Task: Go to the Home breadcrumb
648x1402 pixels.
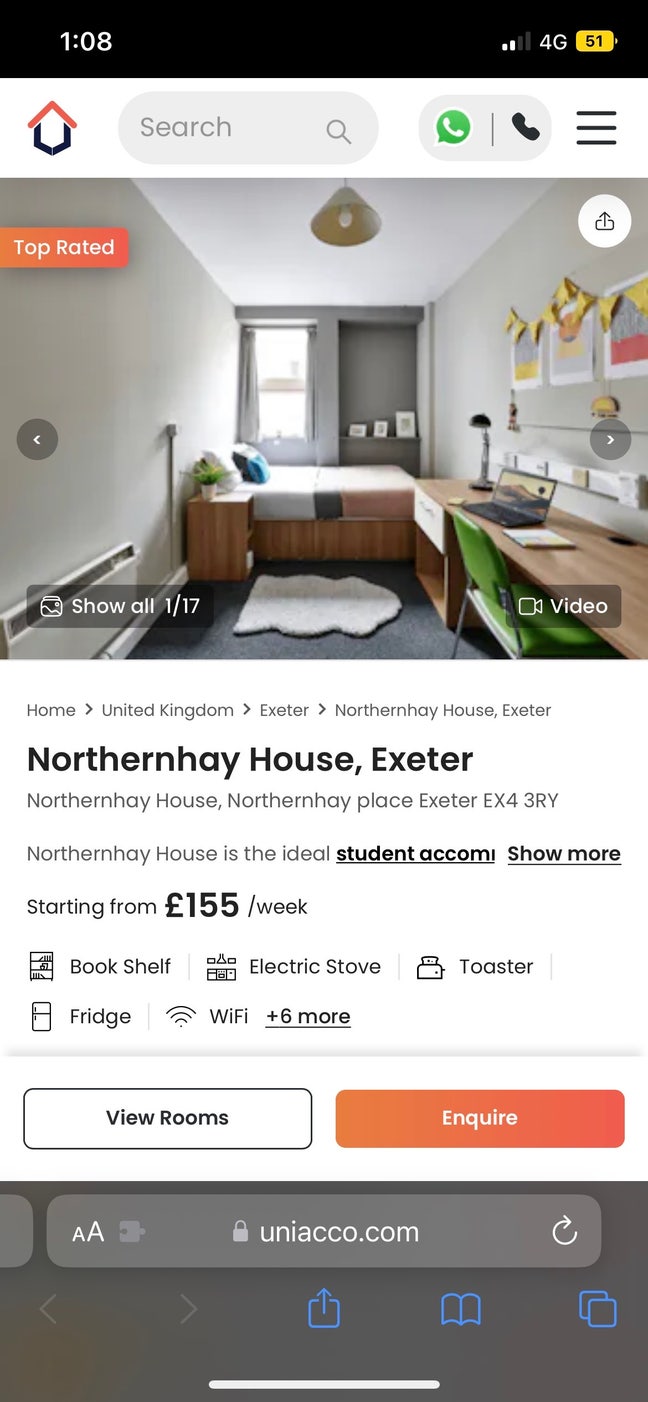Action: (x=51, y=710)
